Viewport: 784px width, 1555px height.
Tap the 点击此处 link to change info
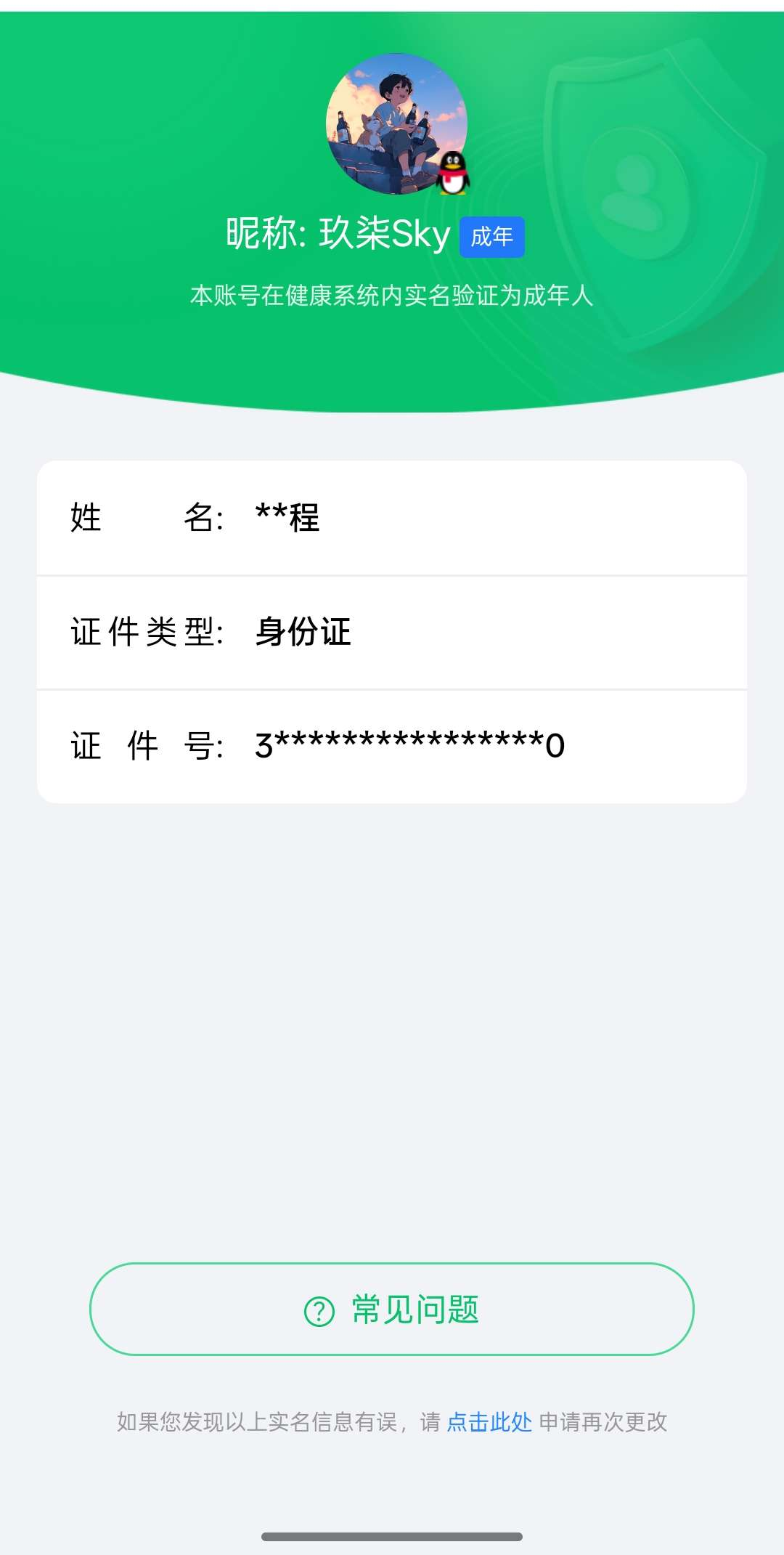tap(489, 1421)
